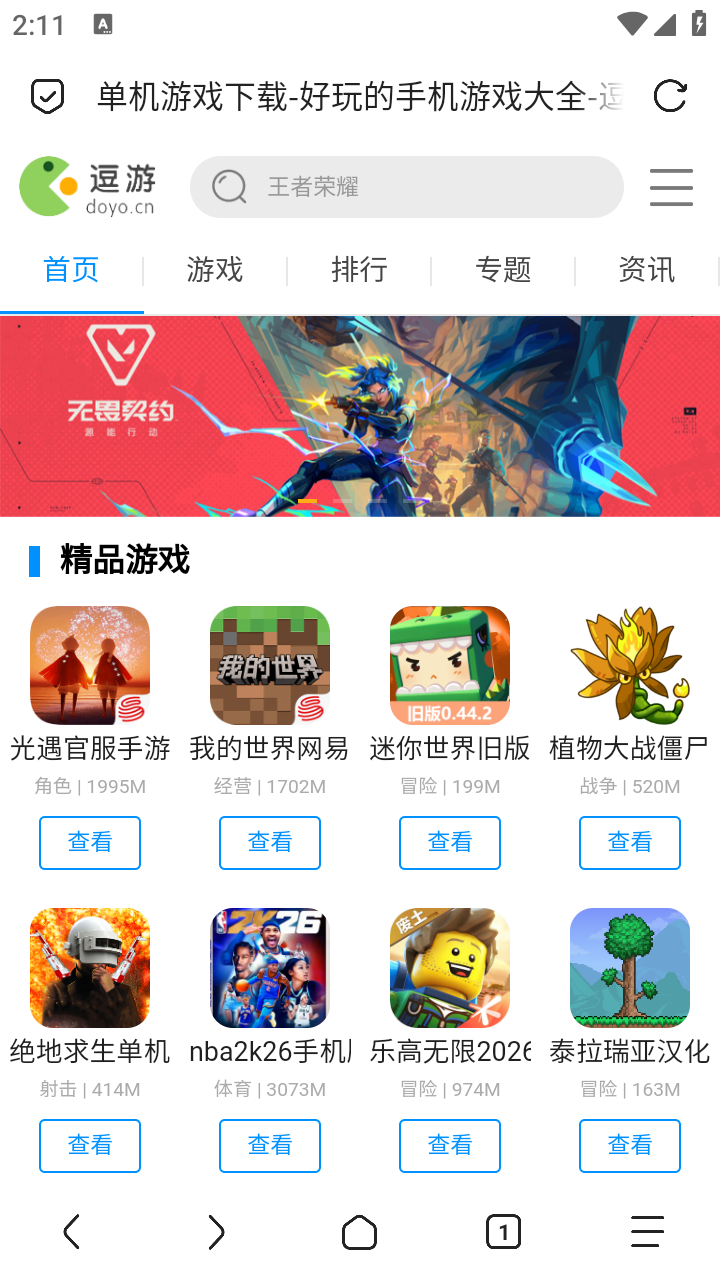The width and height of the screenshot is (720, 1280).
Task: Open the 泰拉瑞亚汉化 game link
Action: [629, 1052]
